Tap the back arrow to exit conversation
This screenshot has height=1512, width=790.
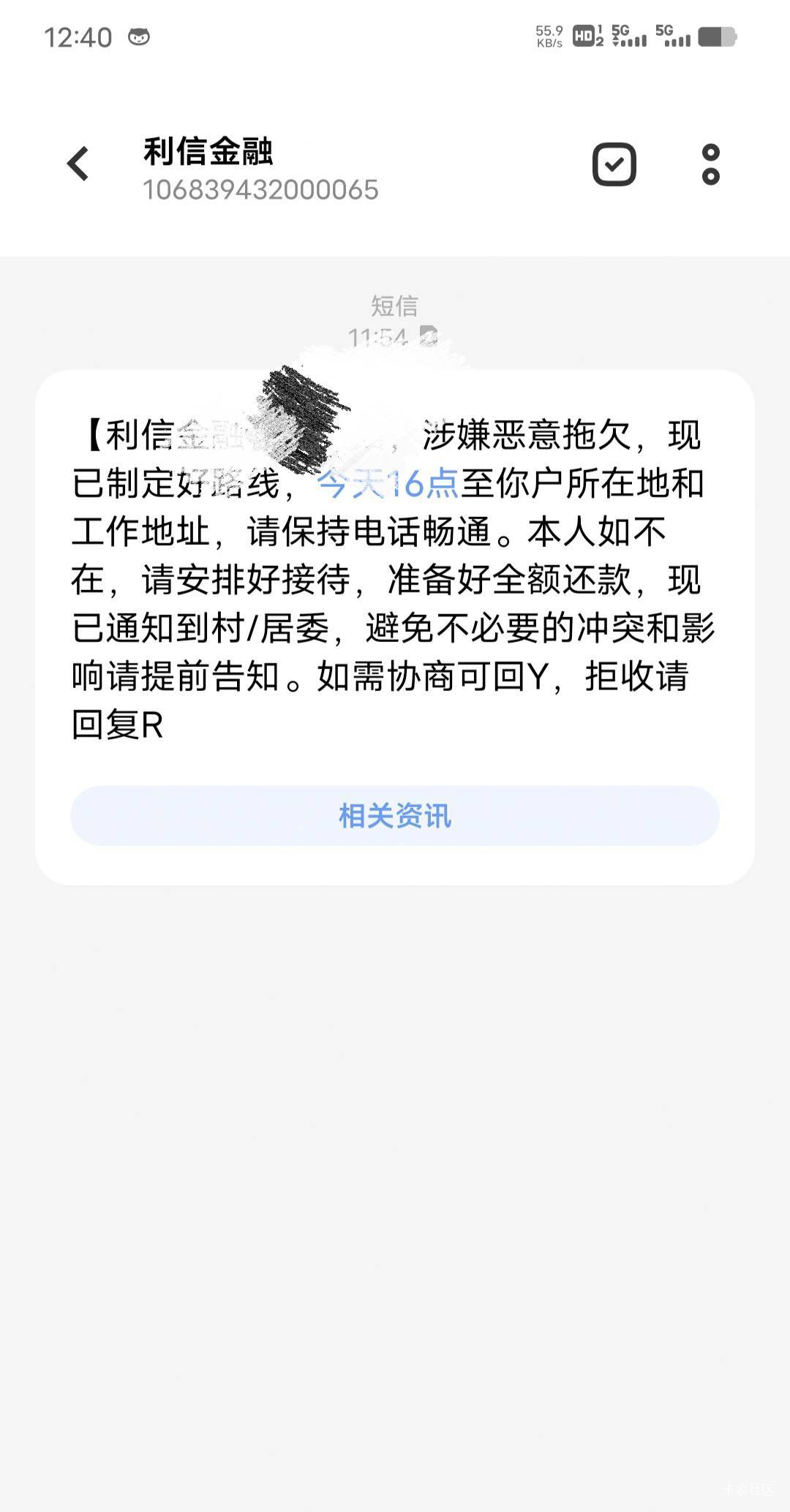click(77, 165)
